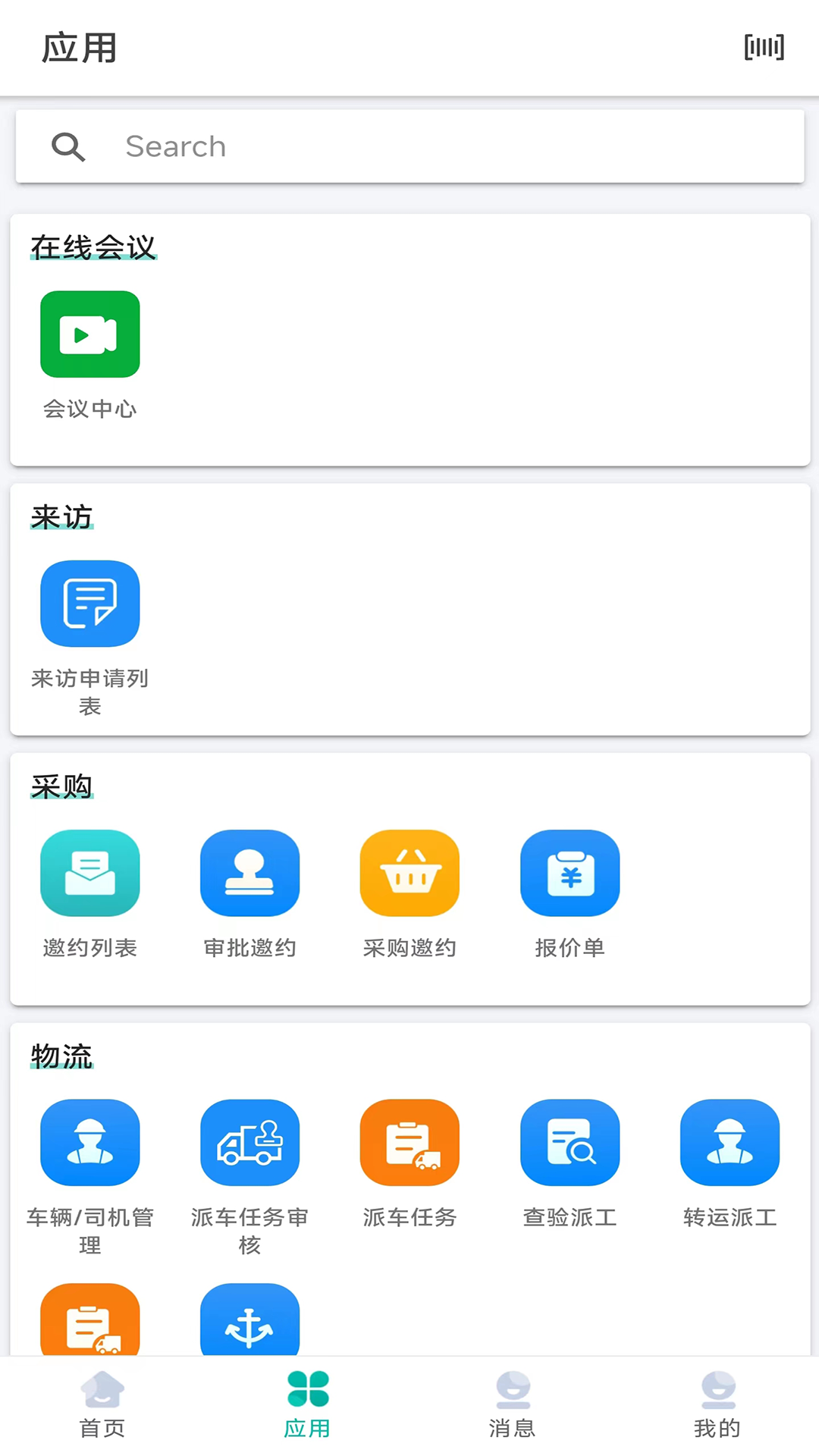
Task: Open 来访申请列表
Action: (90, 604)
